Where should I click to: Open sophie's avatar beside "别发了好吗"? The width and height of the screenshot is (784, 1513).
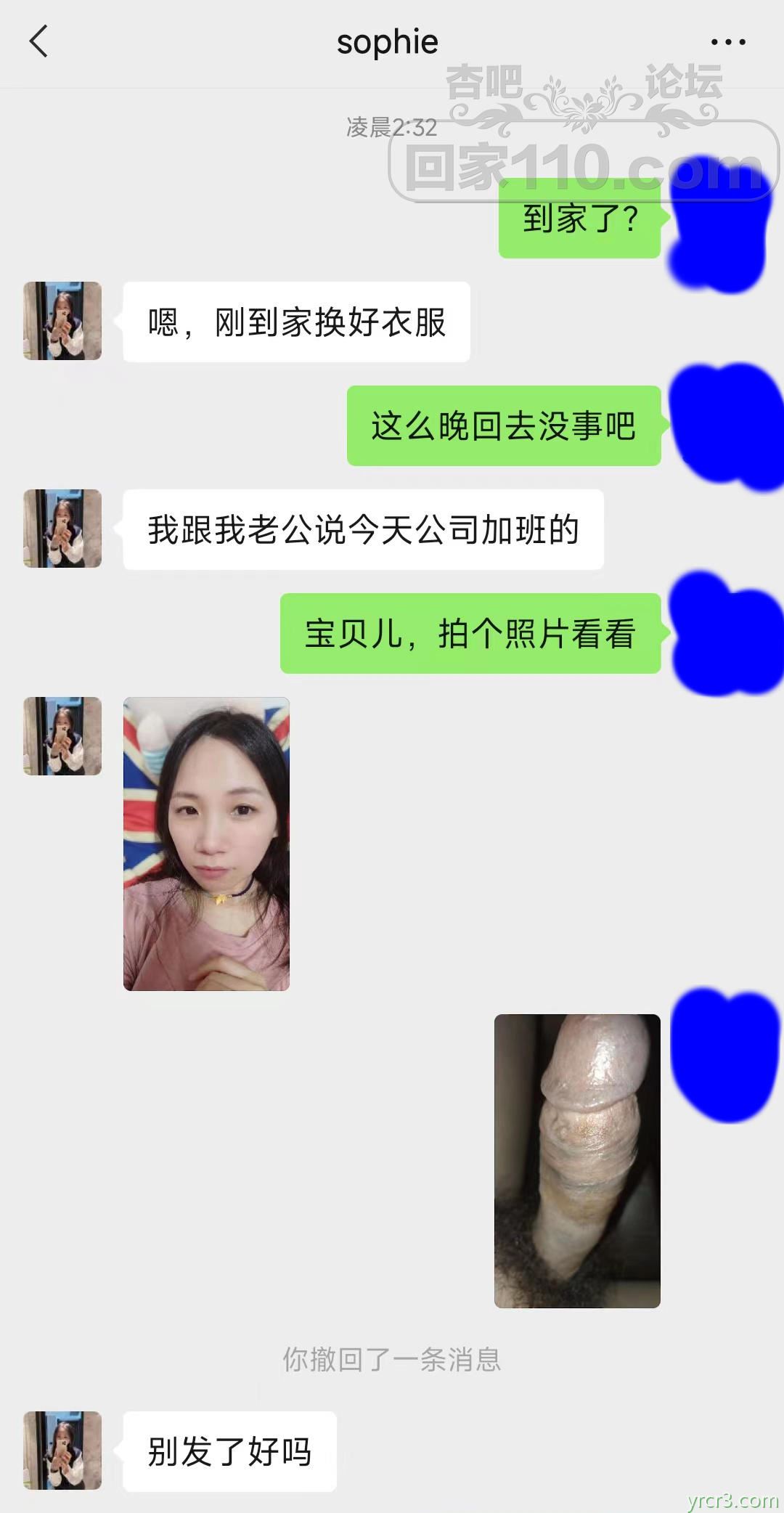pyautogui.click(x=62, y=1450)
